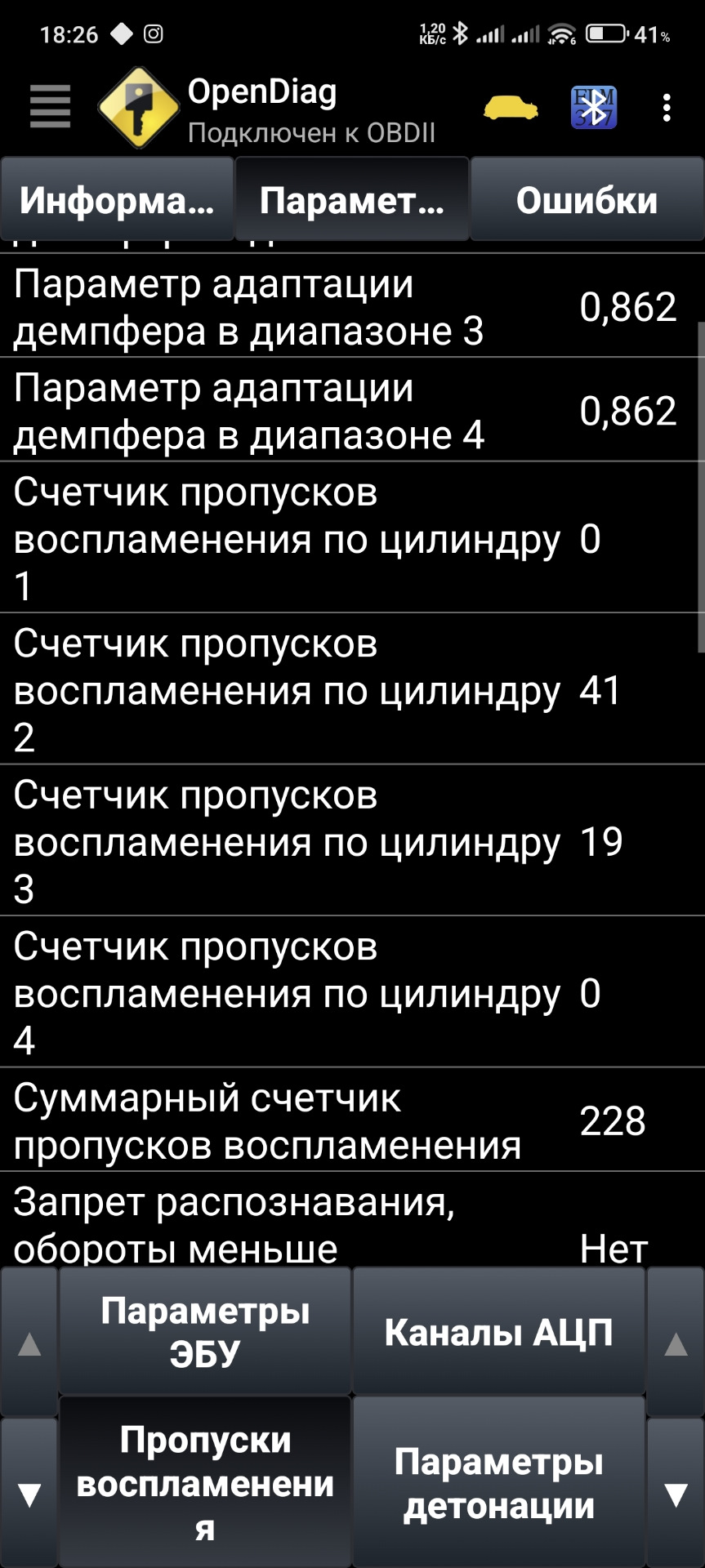The image size is (705, 1568).
Task: Open the hamburger drawer menu
Action: [50, 107]
